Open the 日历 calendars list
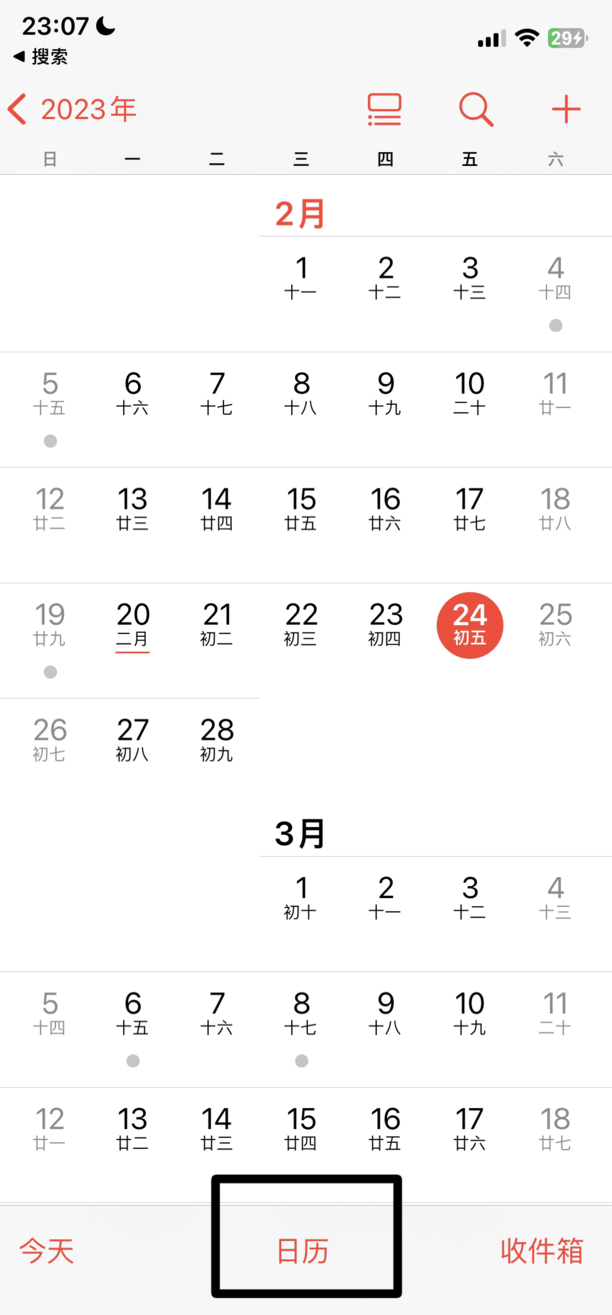This screenshot has width=612, height=1315. click(303, 1250)
